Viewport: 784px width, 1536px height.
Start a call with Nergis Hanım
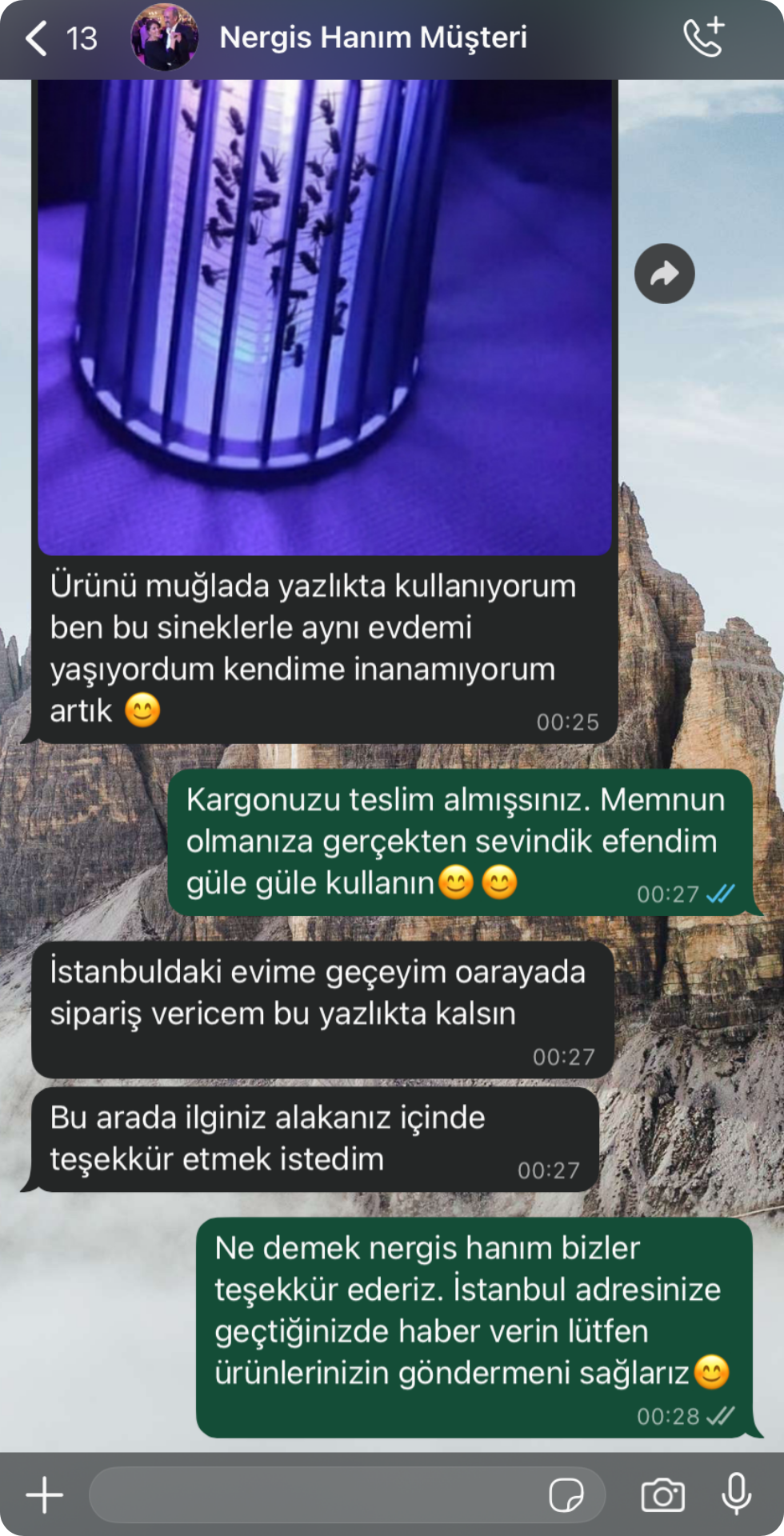click(x=704, y=38)
